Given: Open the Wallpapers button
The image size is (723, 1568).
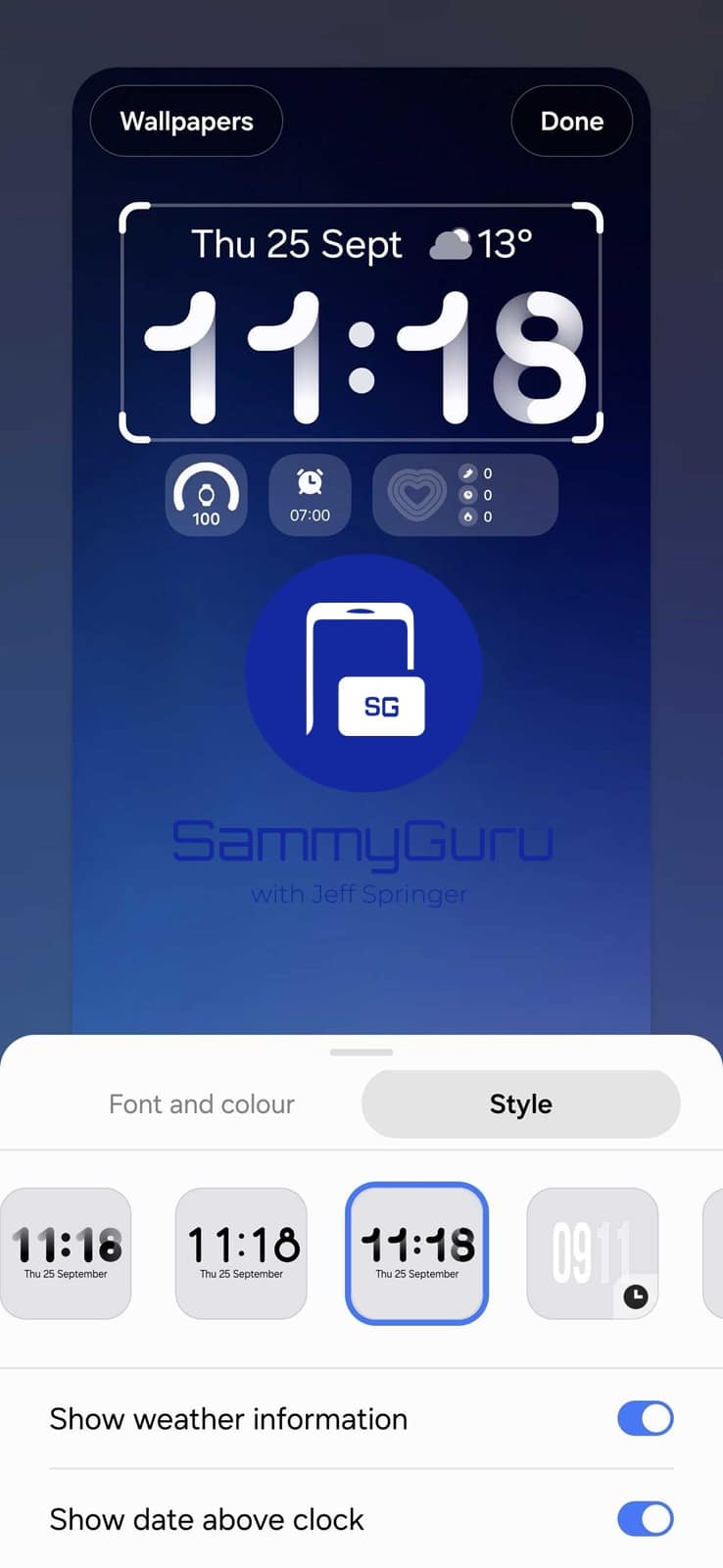Looking at the screenshot, I should click(186, 122).
